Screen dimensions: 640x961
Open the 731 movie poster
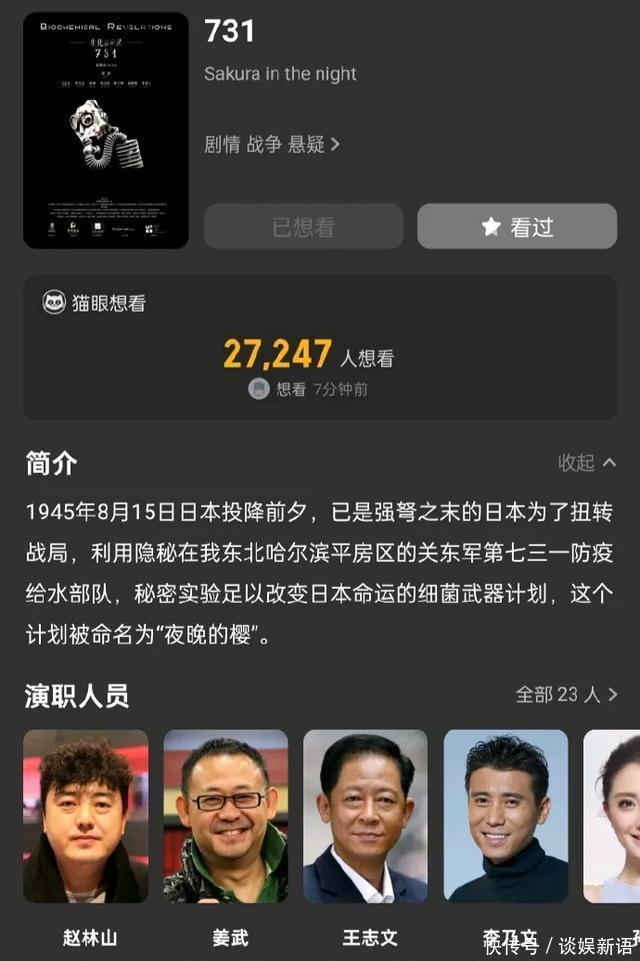point(106,131)
